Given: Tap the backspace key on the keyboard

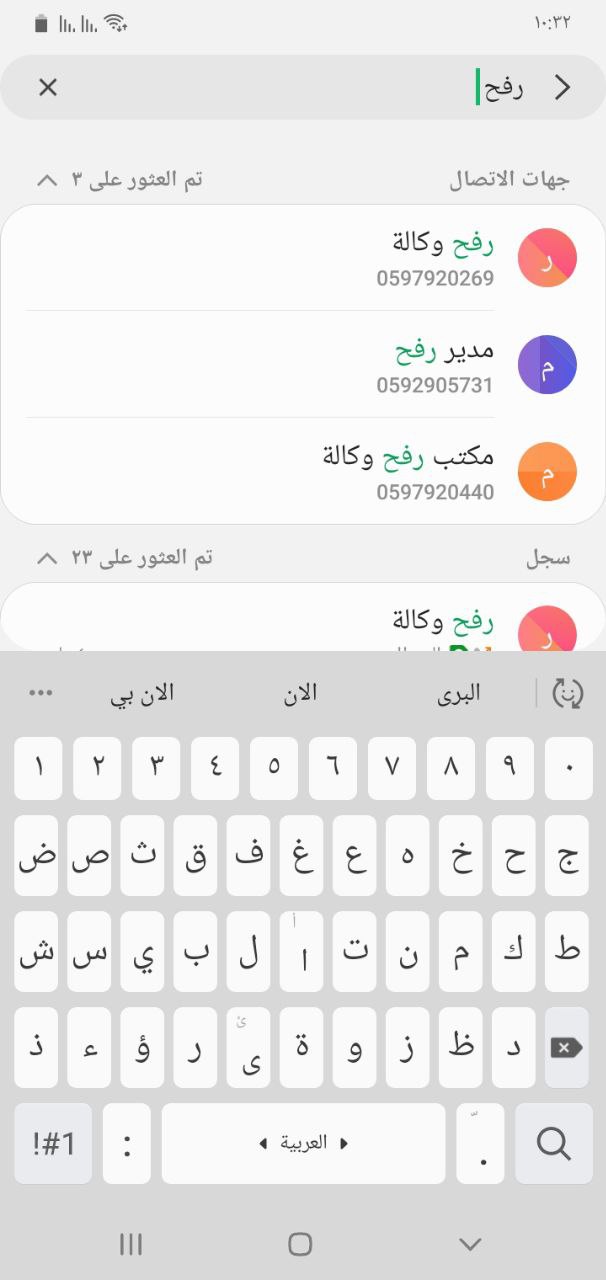Looking at the screenshot, I should pos(564,1048).
